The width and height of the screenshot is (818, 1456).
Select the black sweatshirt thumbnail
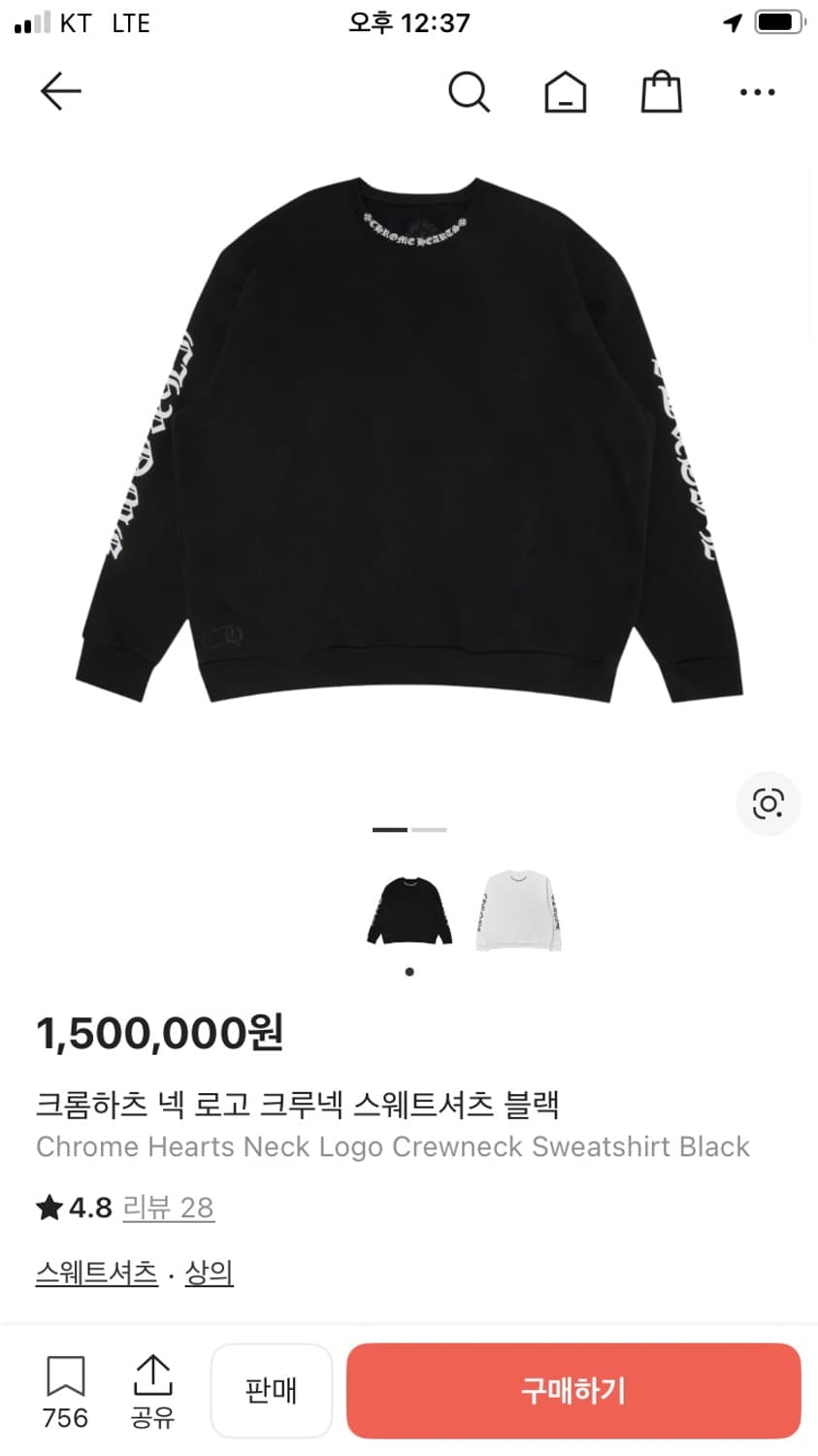pos(409,910)
